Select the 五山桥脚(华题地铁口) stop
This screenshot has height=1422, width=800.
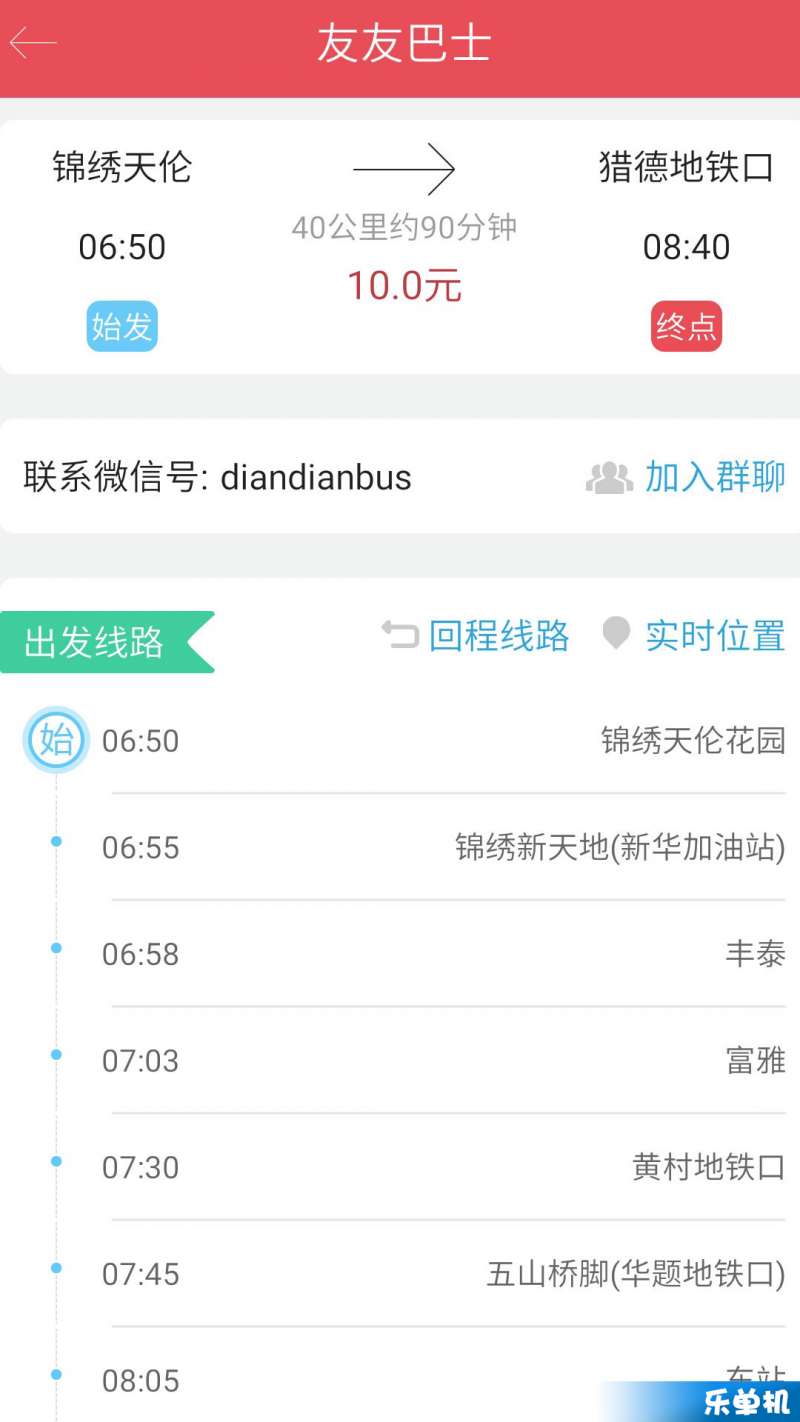coord(400,1274)
